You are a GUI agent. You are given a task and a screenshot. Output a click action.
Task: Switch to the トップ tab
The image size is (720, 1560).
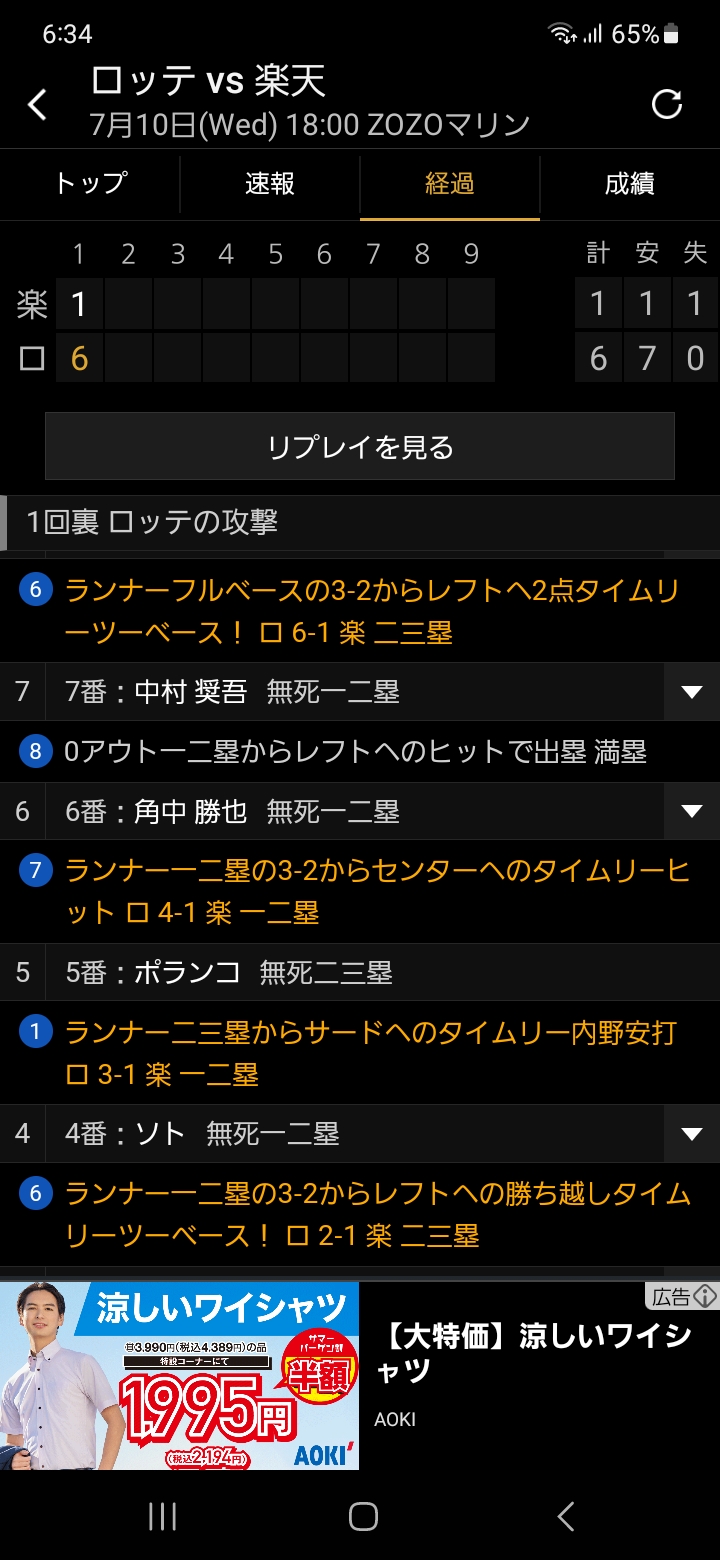pos(90,184)
